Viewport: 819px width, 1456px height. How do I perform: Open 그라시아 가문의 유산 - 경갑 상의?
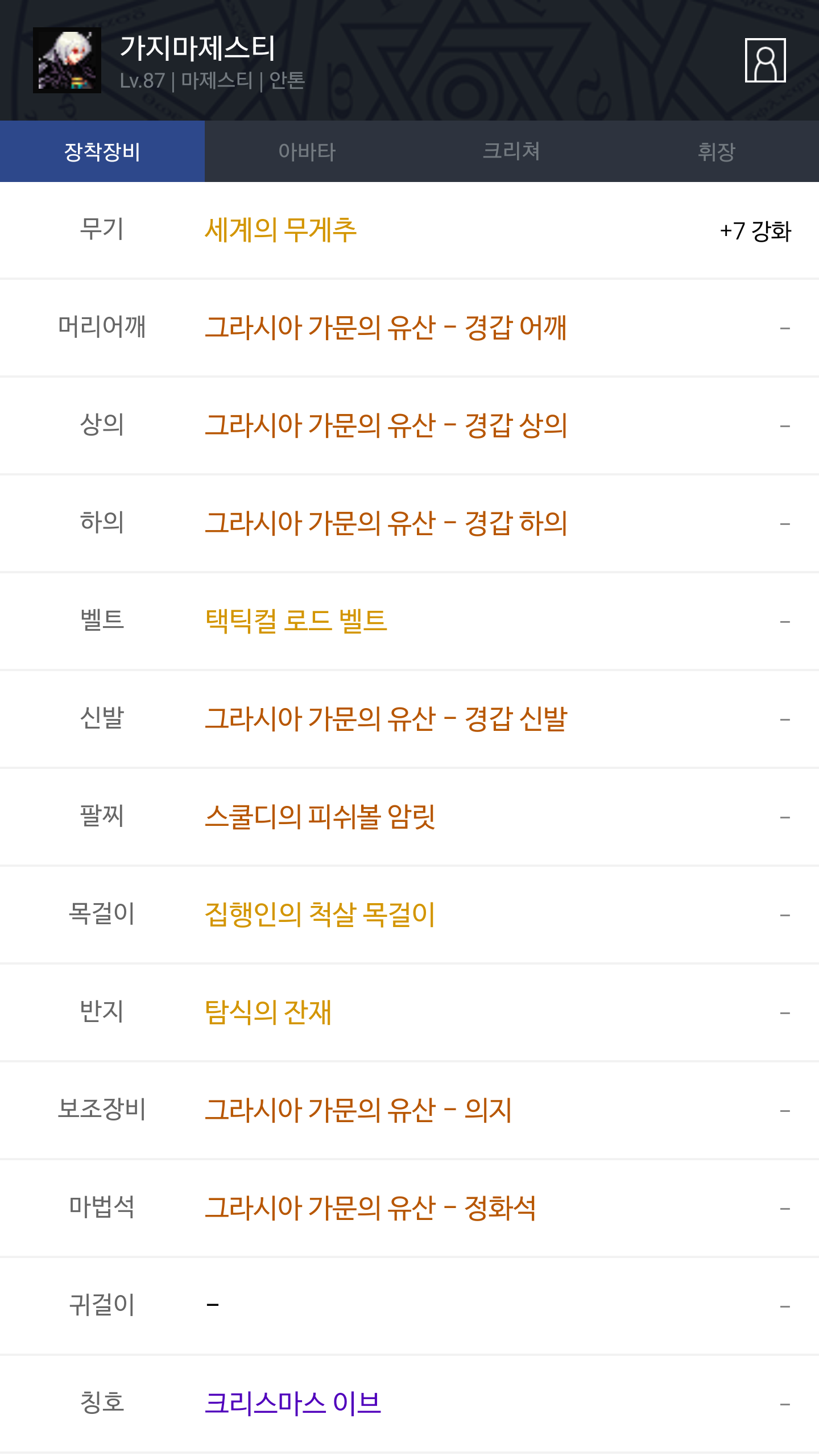(x=386, y=425)
